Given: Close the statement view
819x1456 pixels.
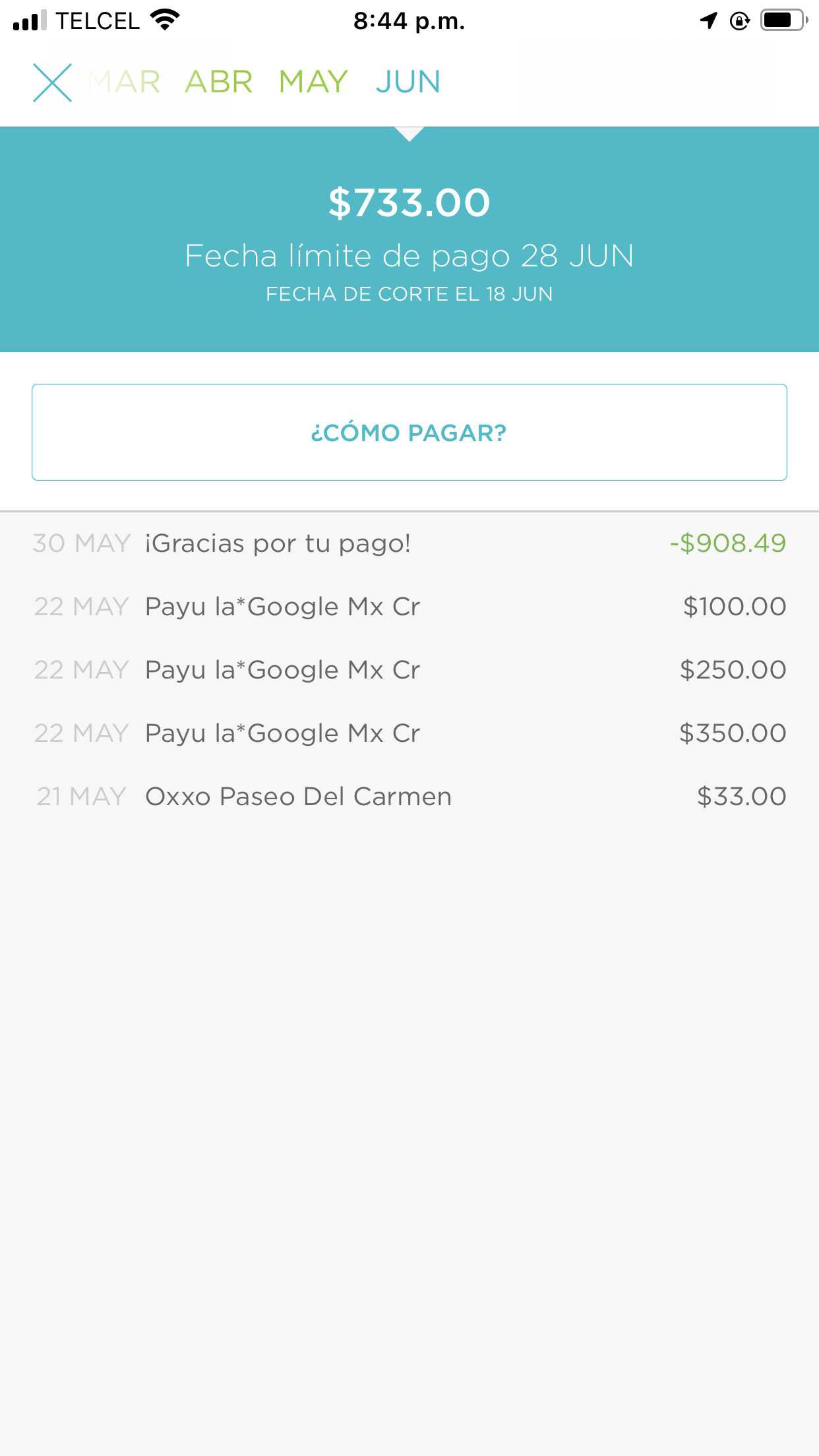Looking at the screenshot, I should click(52, 82).
